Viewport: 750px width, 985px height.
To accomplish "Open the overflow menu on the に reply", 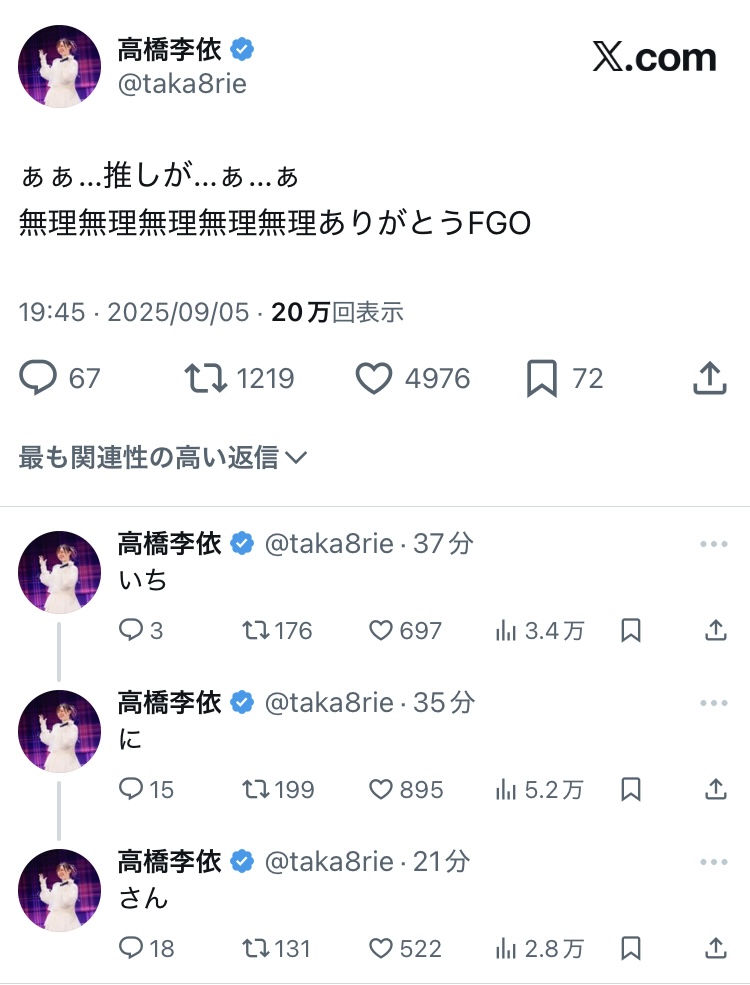I will [714, 703].
